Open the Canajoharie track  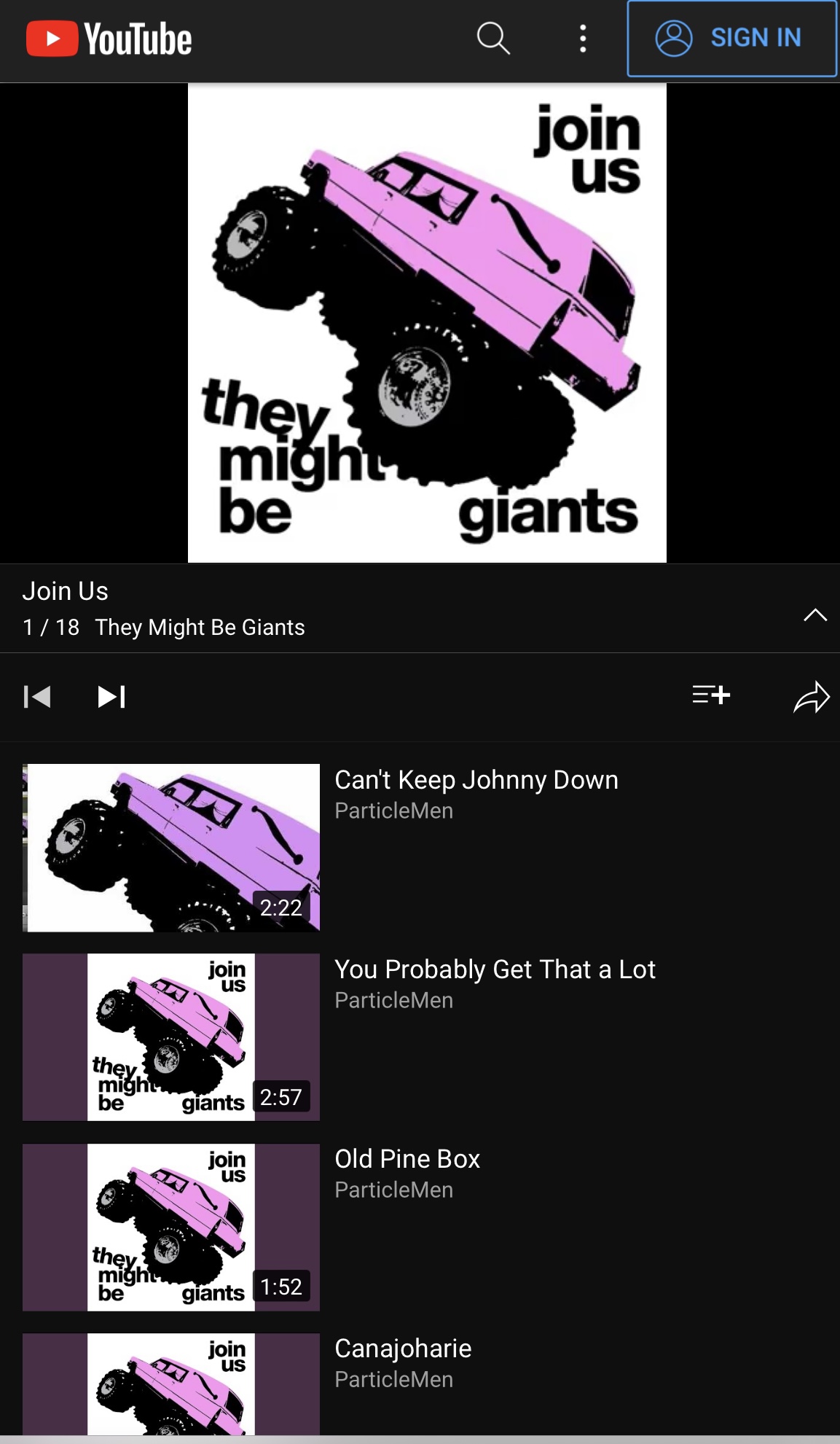pyautogui.click(x=402, y=1349)
